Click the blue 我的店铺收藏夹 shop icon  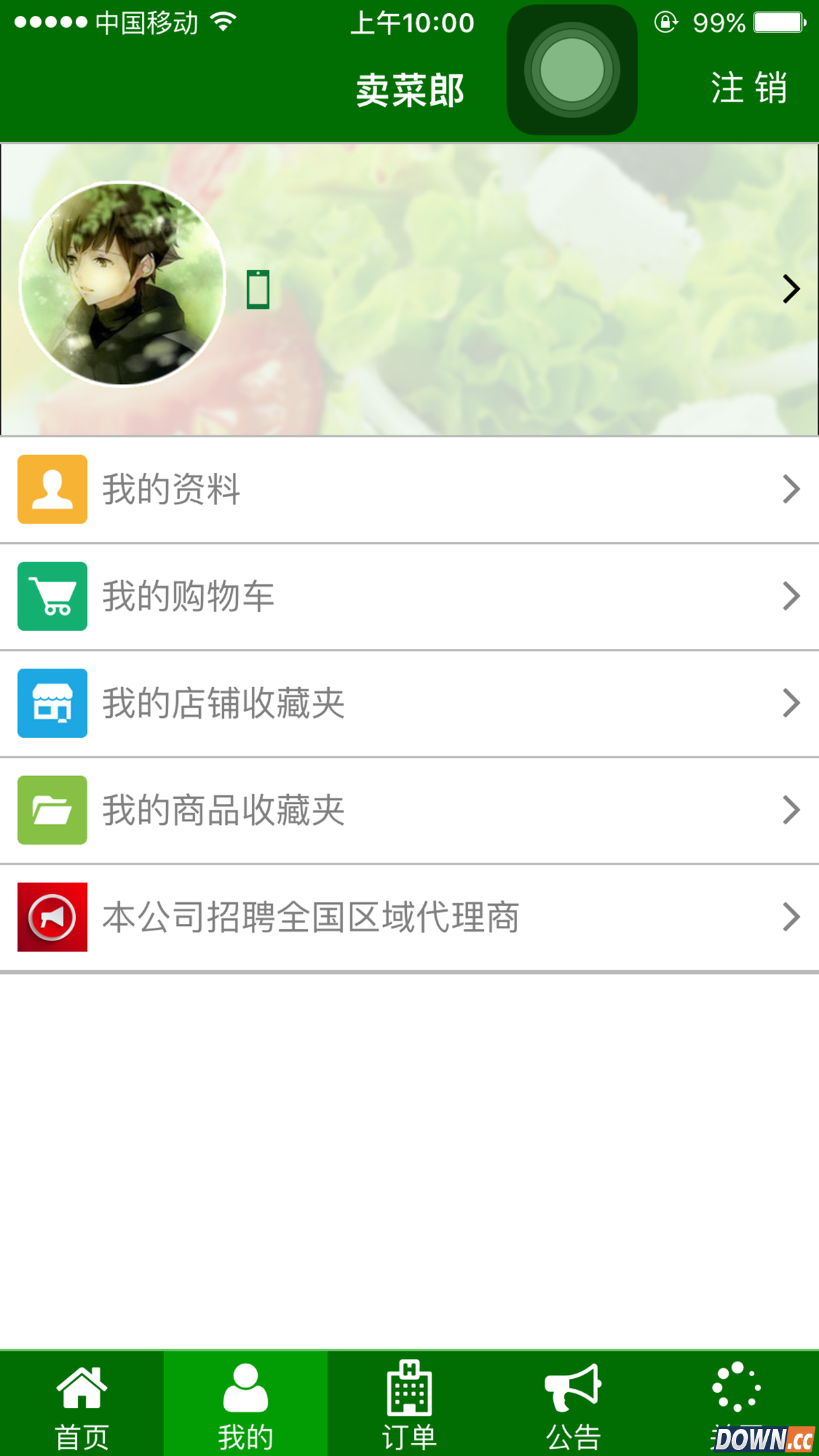click(x=53, y=703)
